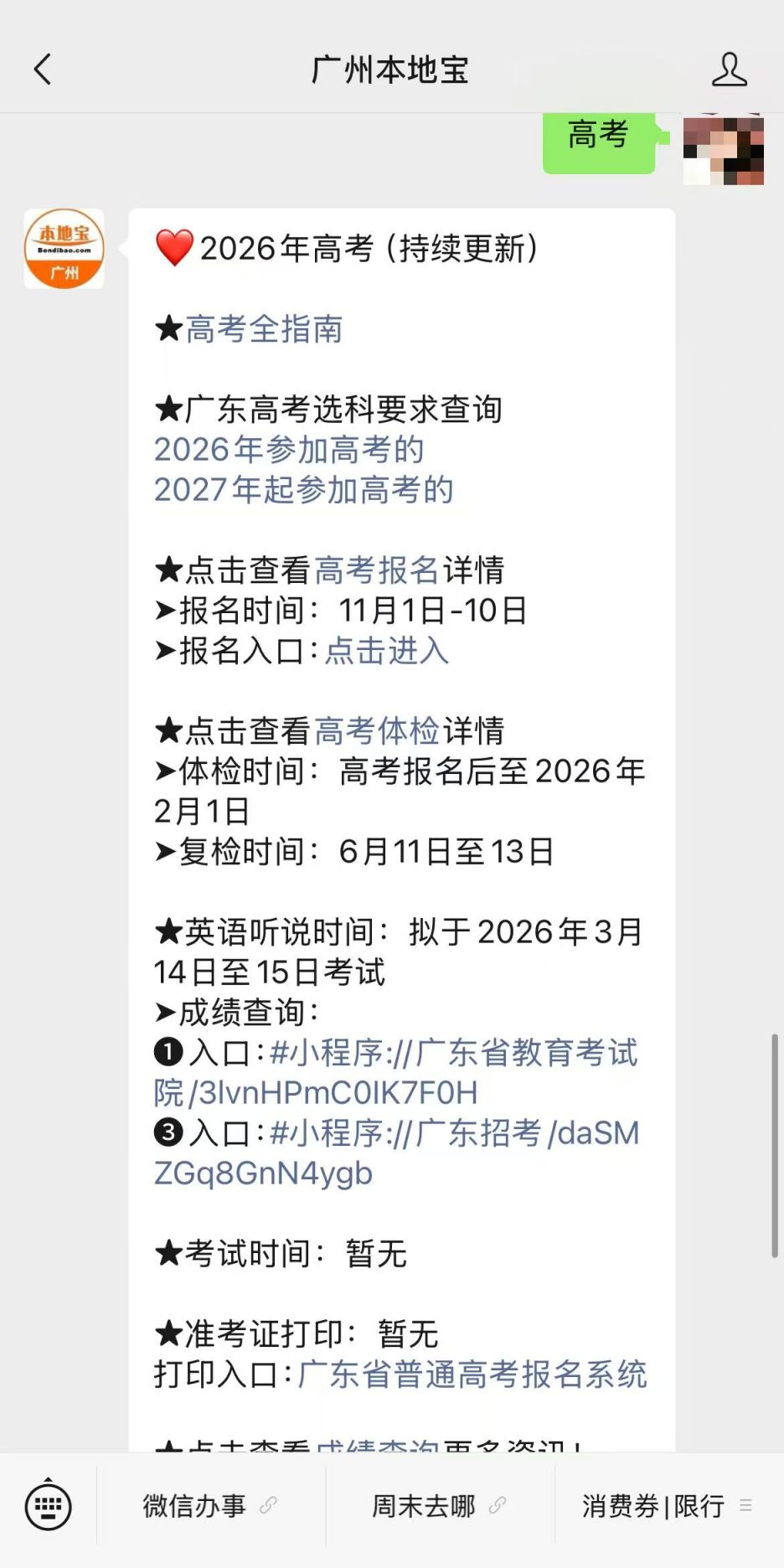The width and height of the screenshot is (784, 1568).
Task: Switch to keyboard input mode
Action: coord(49,1506)
